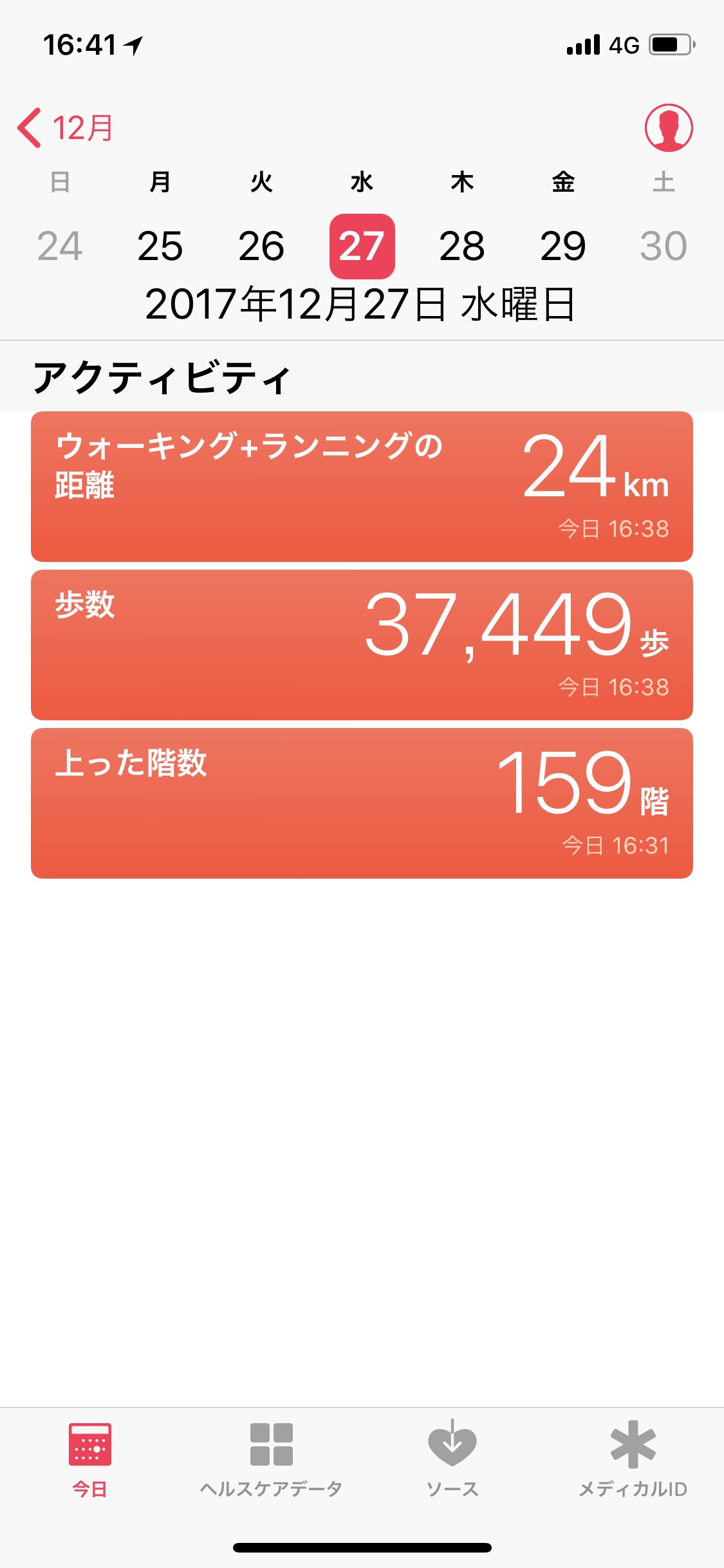This screenshot has height=1568, width=724.
Task: Open the 上った階数 card
Action: point(362,803)
